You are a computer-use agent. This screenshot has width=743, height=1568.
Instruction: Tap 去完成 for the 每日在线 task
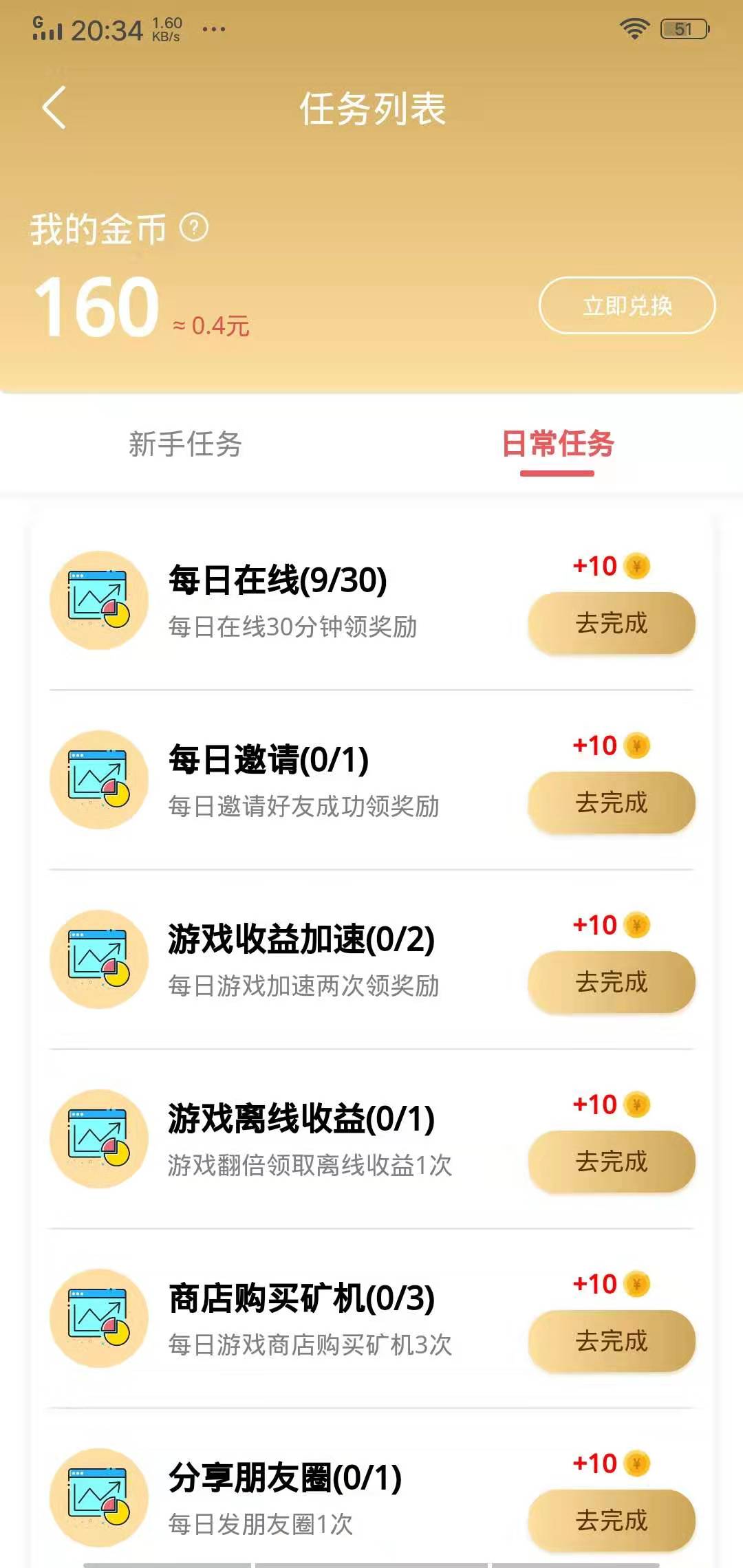[610, 622]
